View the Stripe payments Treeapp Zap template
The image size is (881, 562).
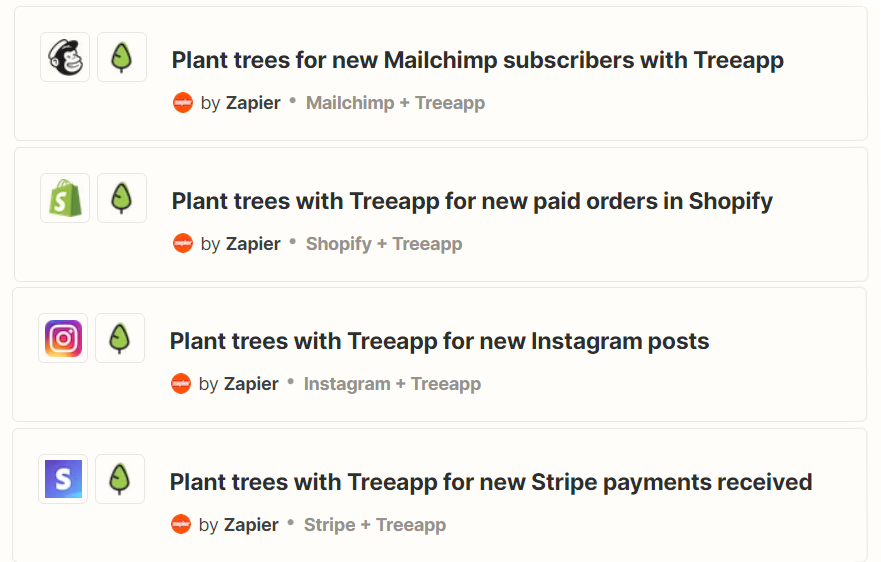click(x=490, y=482)
